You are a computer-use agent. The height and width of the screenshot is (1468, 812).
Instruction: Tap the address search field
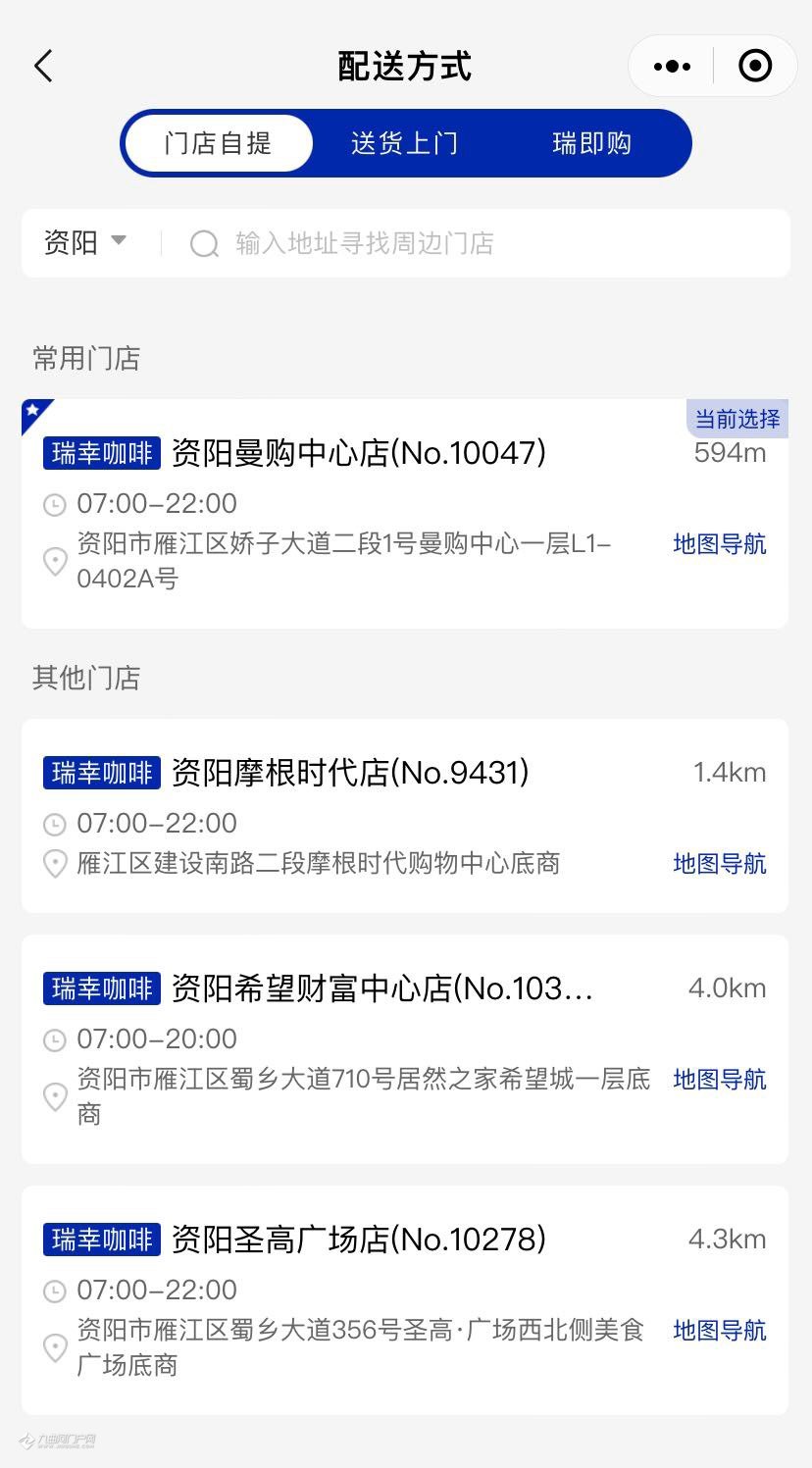pos(481,243)
